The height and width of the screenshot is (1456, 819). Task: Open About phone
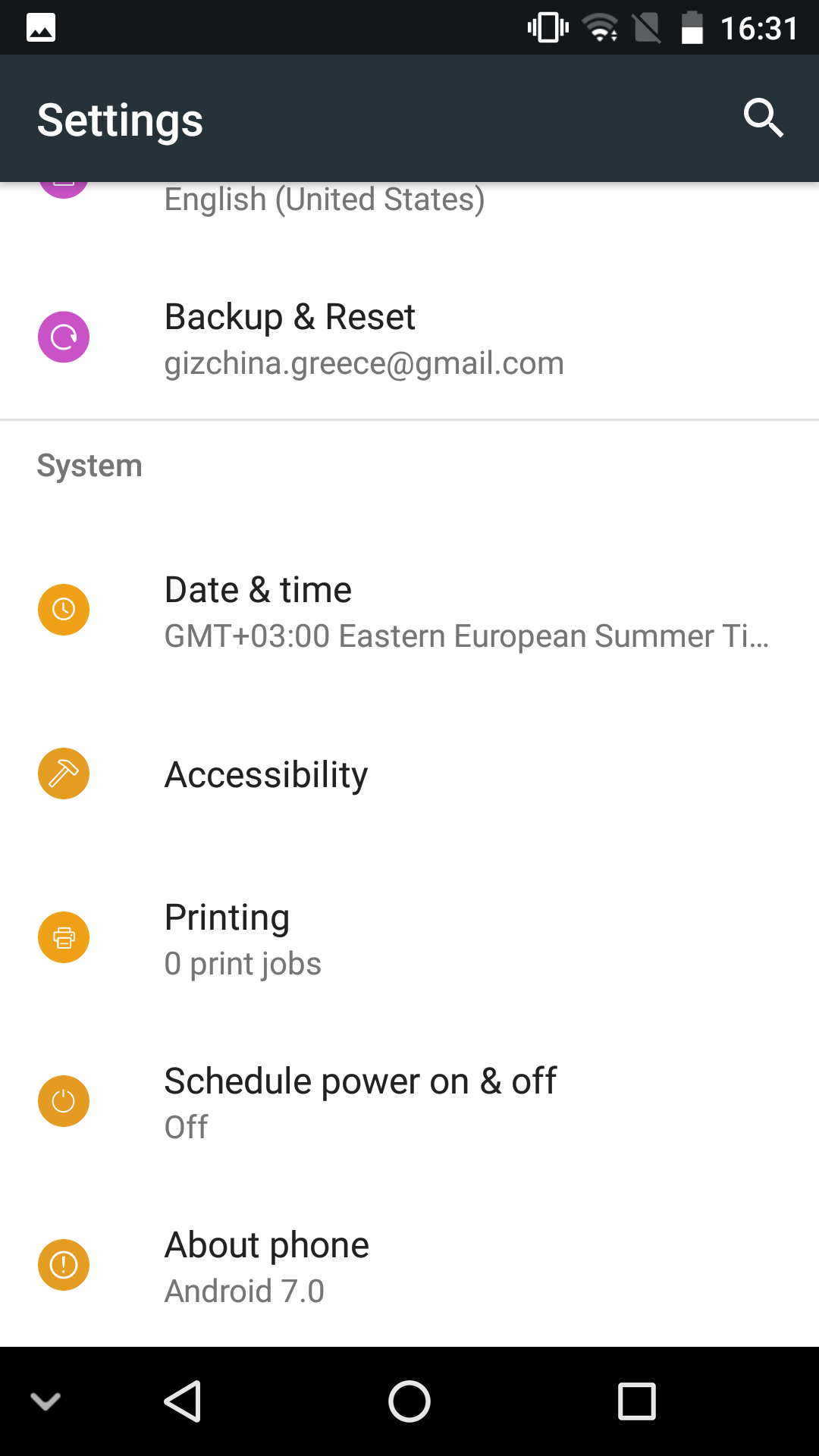409,1266
